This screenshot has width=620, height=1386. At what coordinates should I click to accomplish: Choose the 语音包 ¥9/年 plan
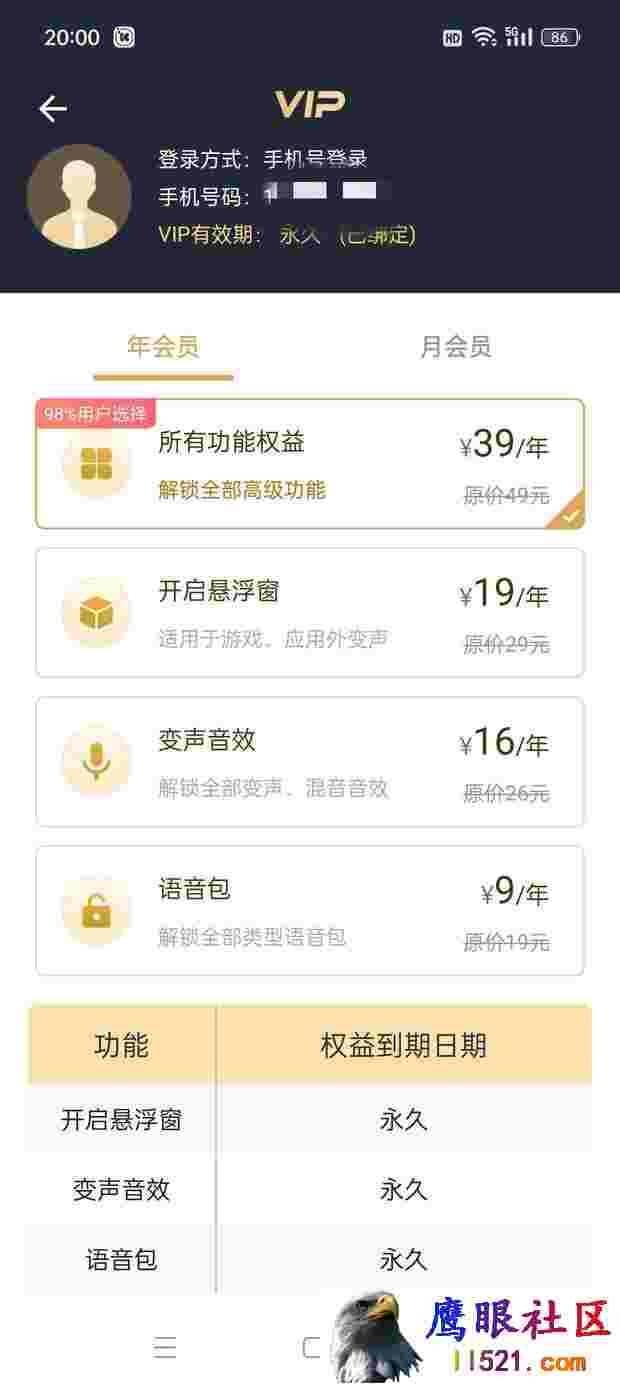310,911
